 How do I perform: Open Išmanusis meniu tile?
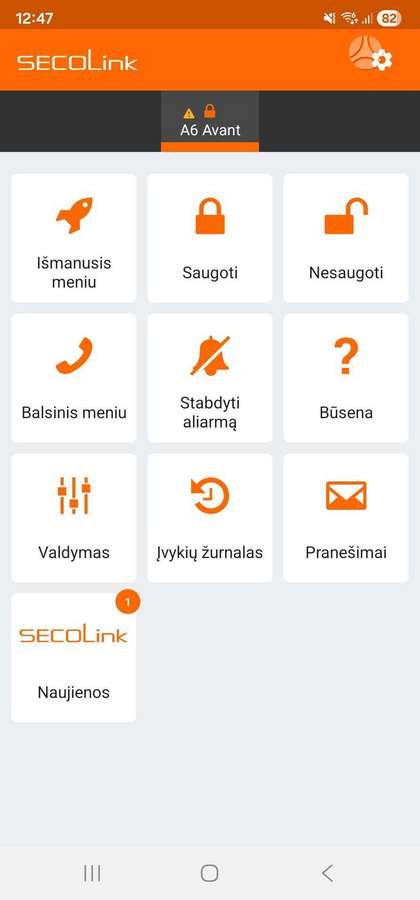pos(74,238)
